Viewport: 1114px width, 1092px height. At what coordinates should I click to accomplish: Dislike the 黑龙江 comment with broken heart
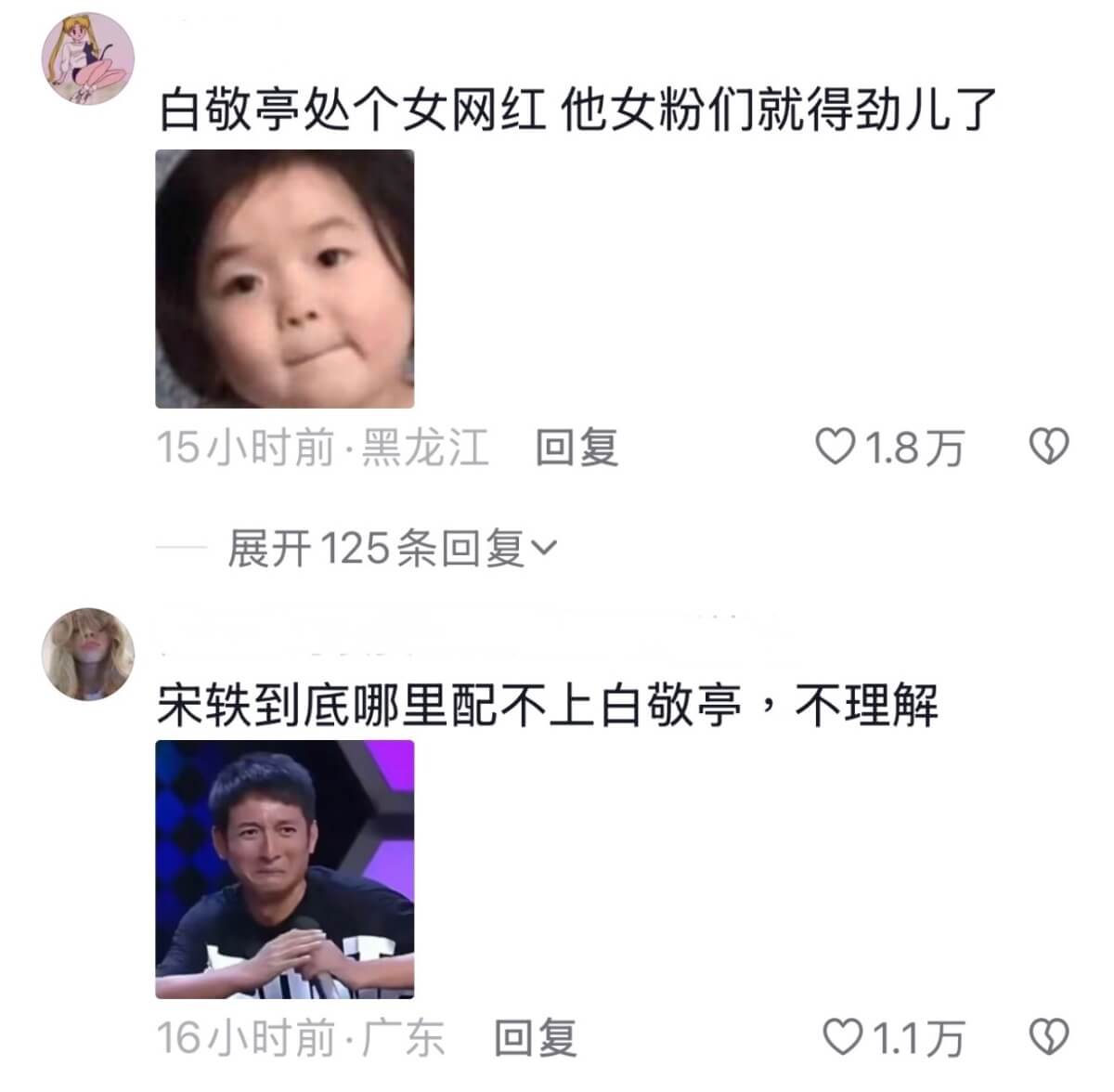click(1049, 448)
